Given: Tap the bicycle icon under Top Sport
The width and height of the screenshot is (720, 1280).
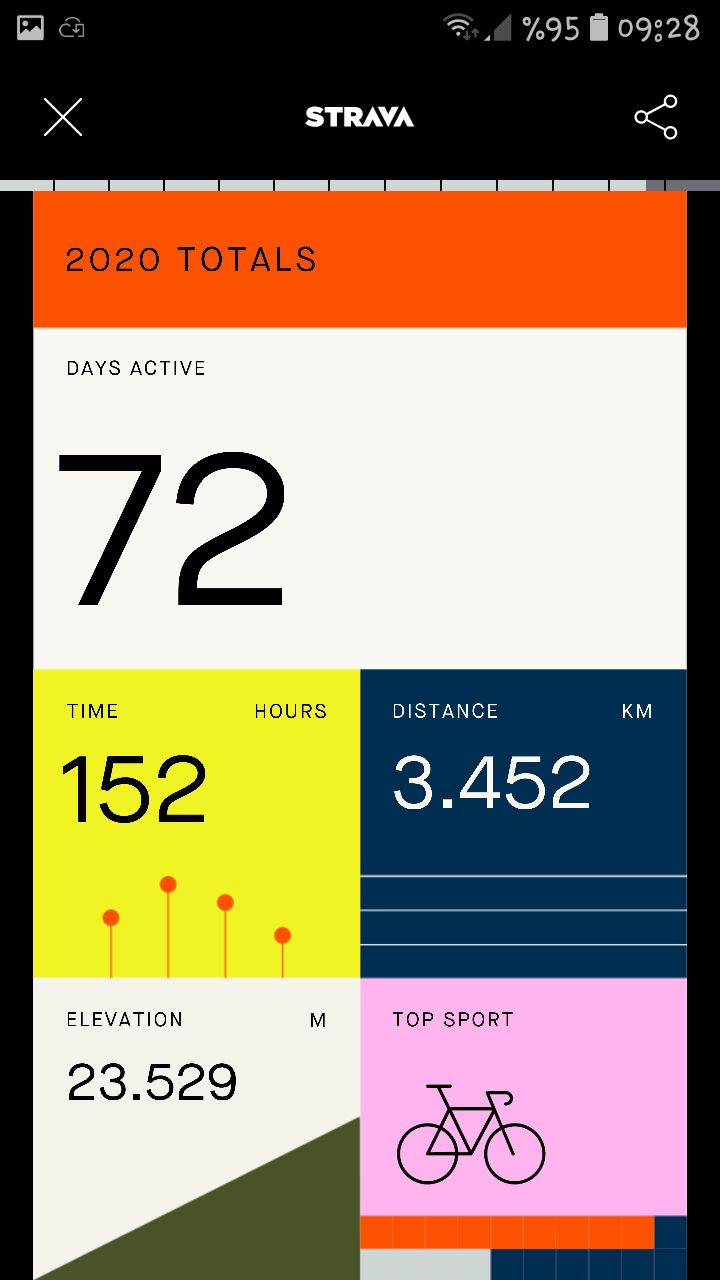Looking at the screenshot, I should [471, 1135].
